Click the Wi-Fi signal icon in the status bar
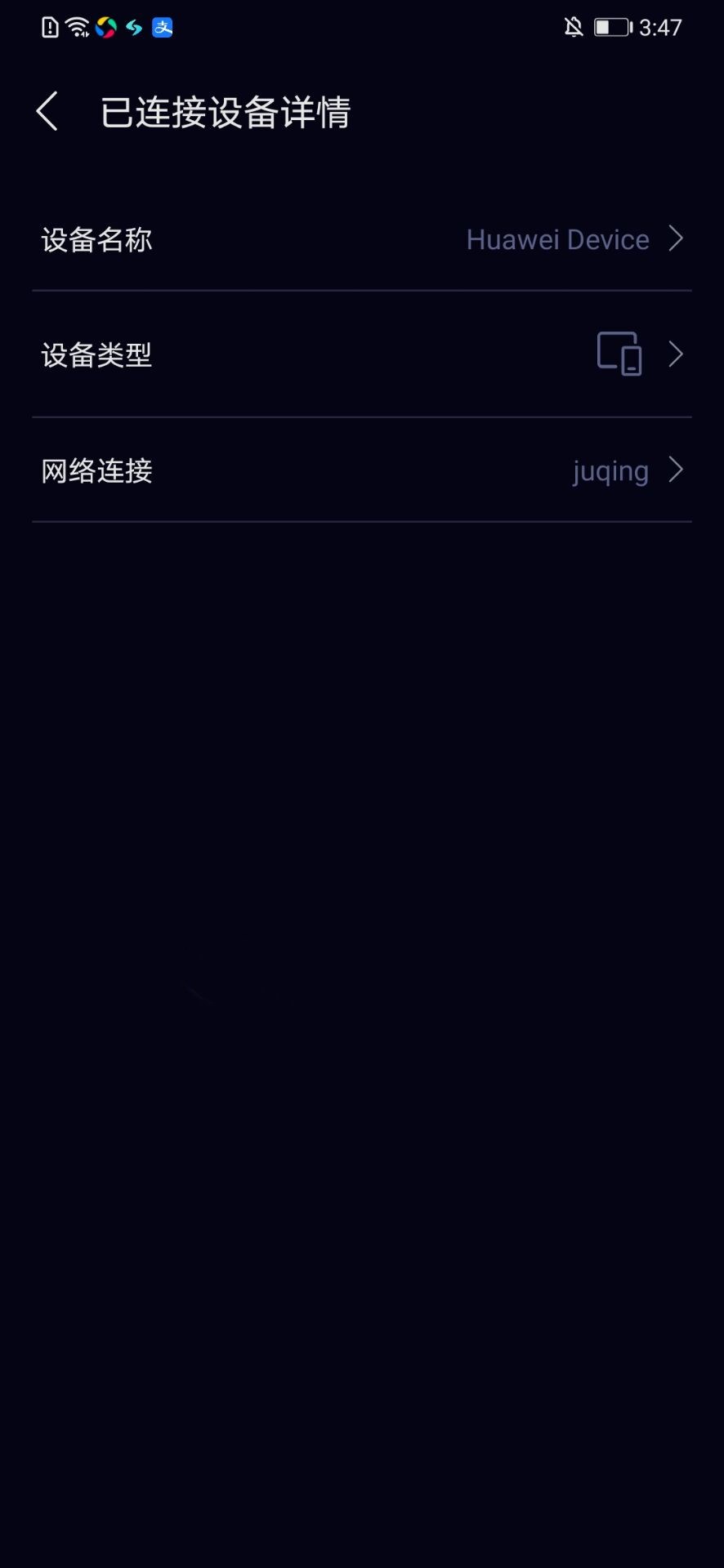This screenshot has height=1568, width=724. pos(76,27)
